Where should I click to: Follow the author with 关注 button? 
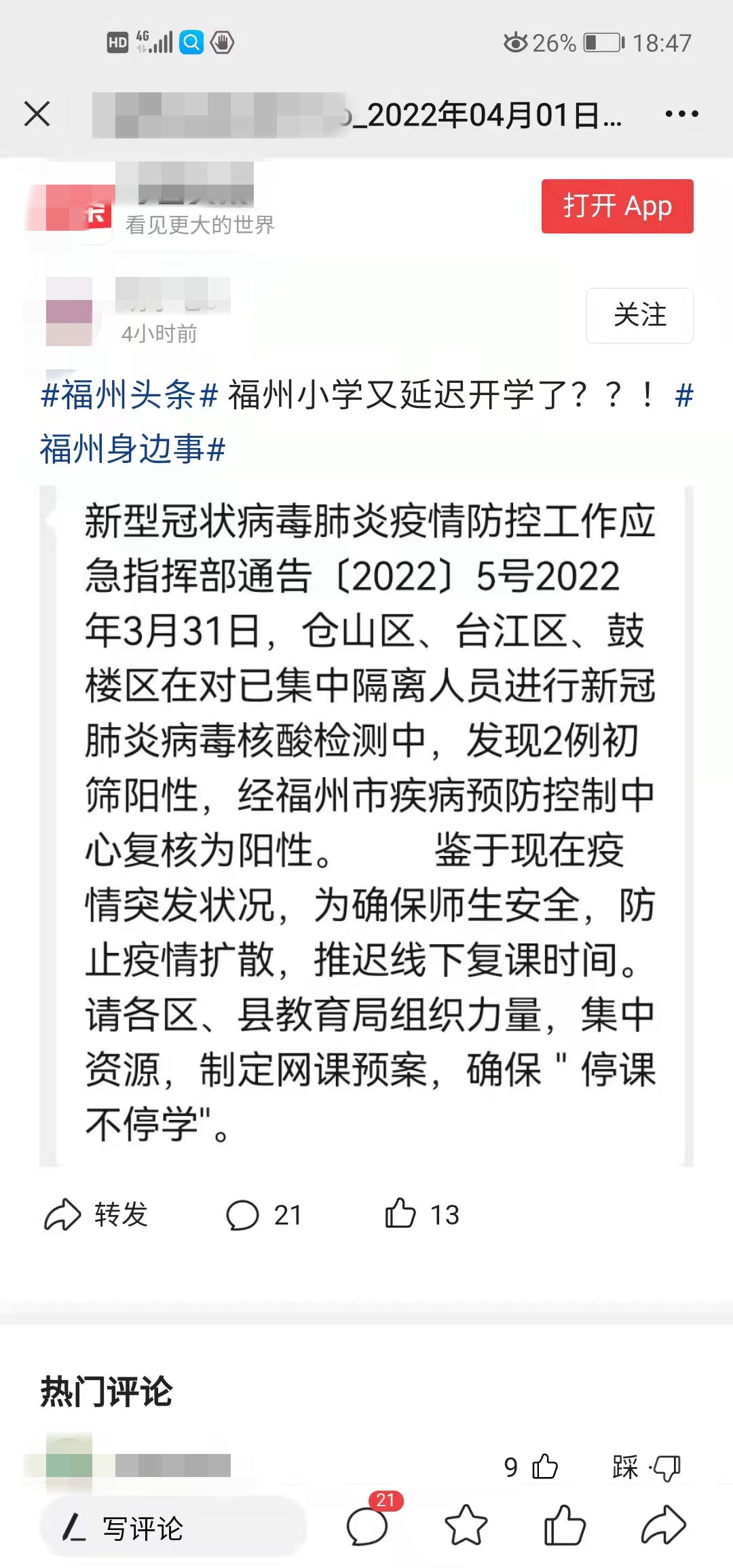[639, 315]
